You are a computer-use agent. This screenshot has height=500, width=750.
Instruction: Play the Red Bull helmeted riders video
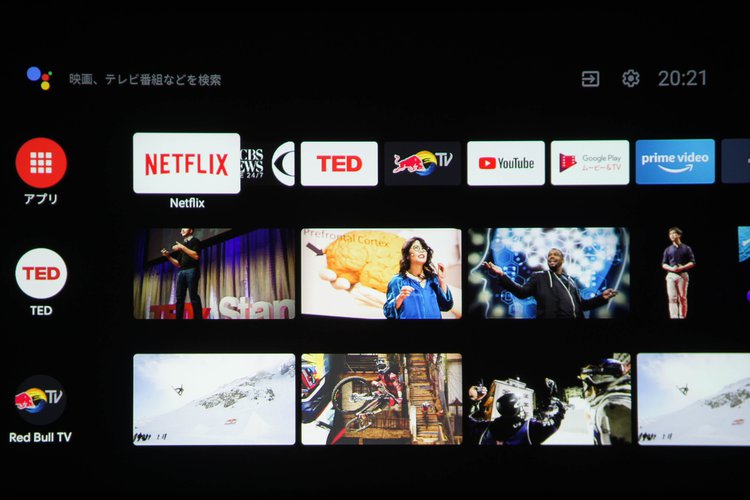tap(548, 398)
